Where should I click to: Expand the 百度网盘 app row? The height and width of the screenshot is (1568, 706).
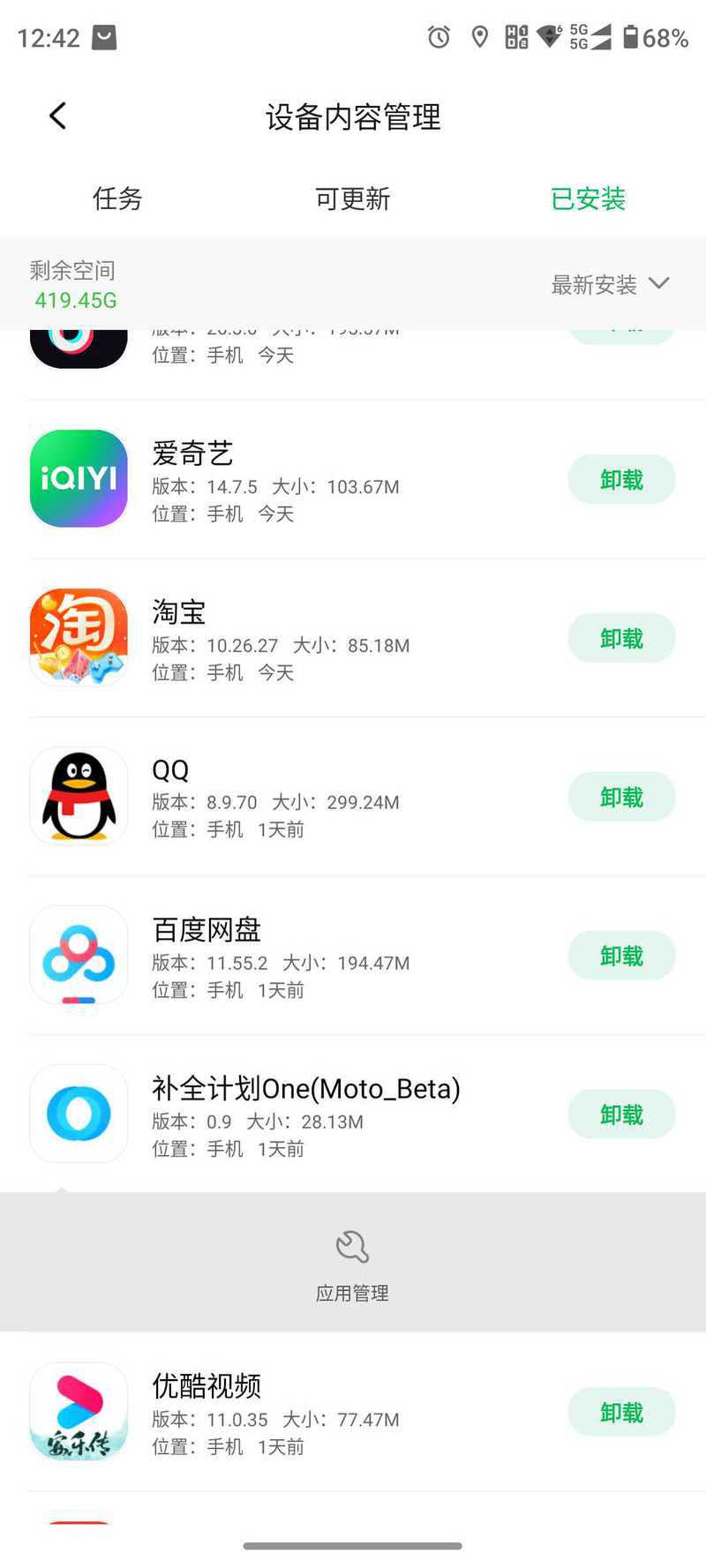291,956
